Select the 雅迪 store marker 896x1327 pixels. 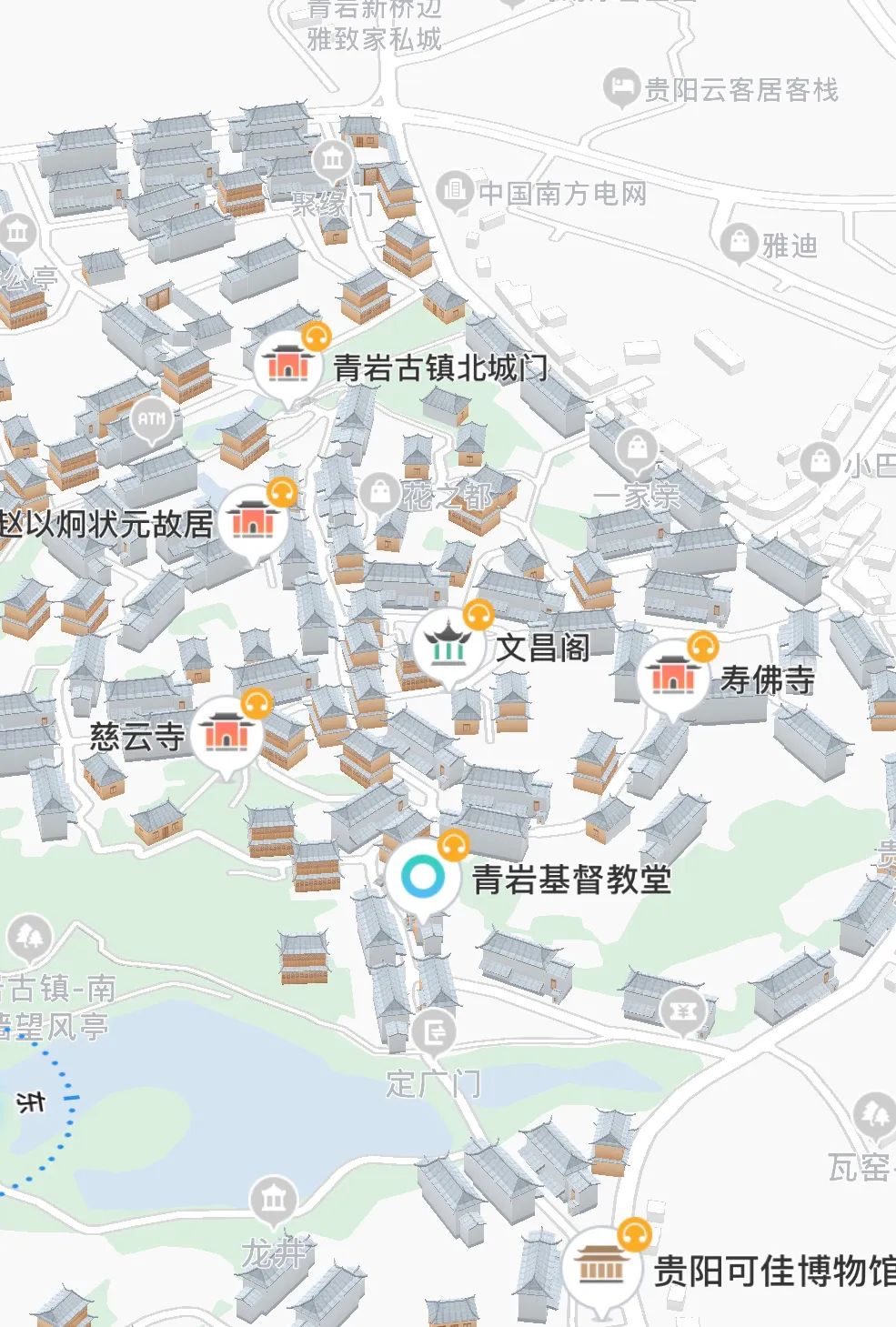click(x=738, y=243)
